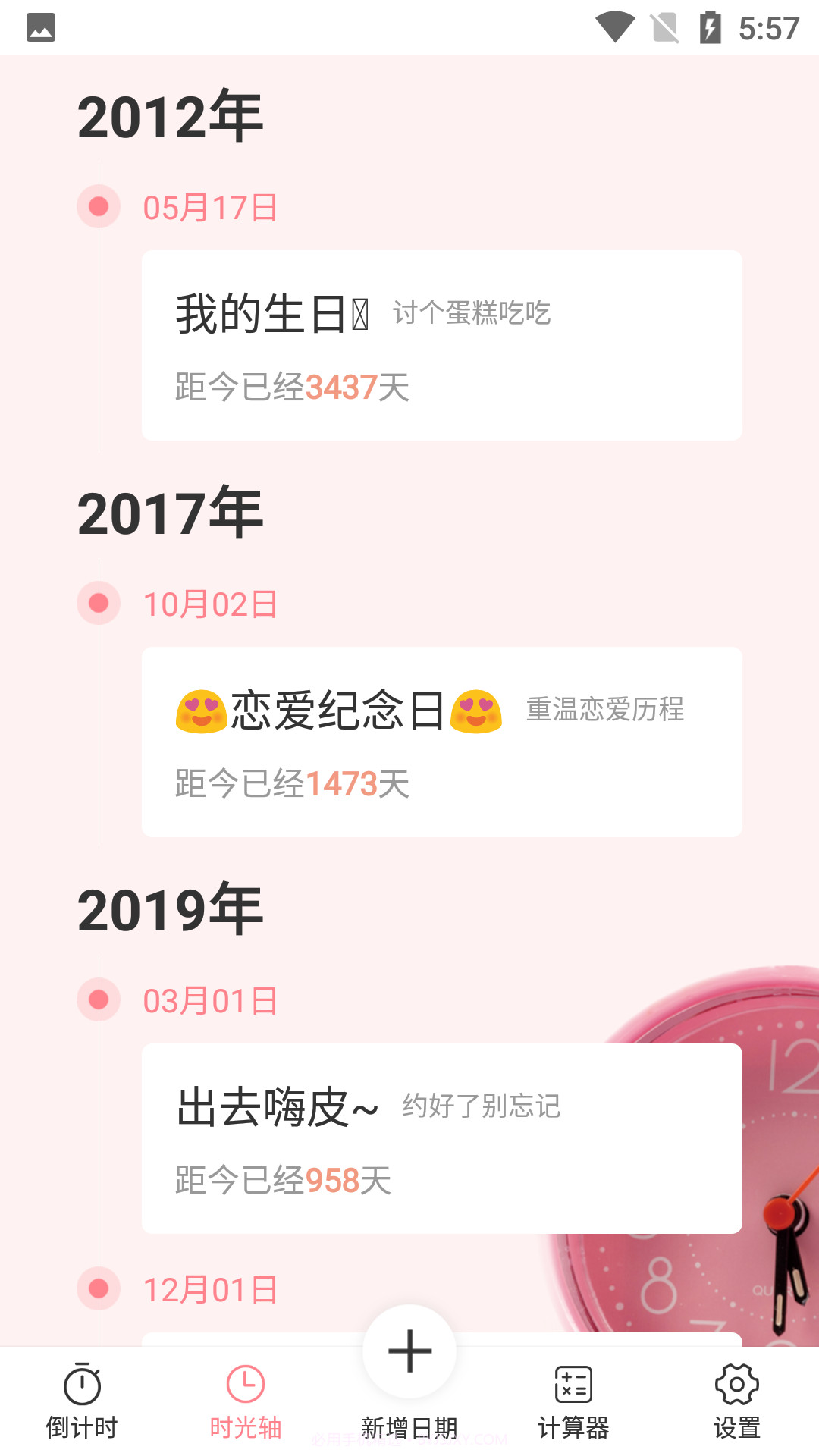Click the timeline dot beside 03月01日
The width and height of the screenshot is (819, 1456).
pyautogui.click(x=98, y=1000)
